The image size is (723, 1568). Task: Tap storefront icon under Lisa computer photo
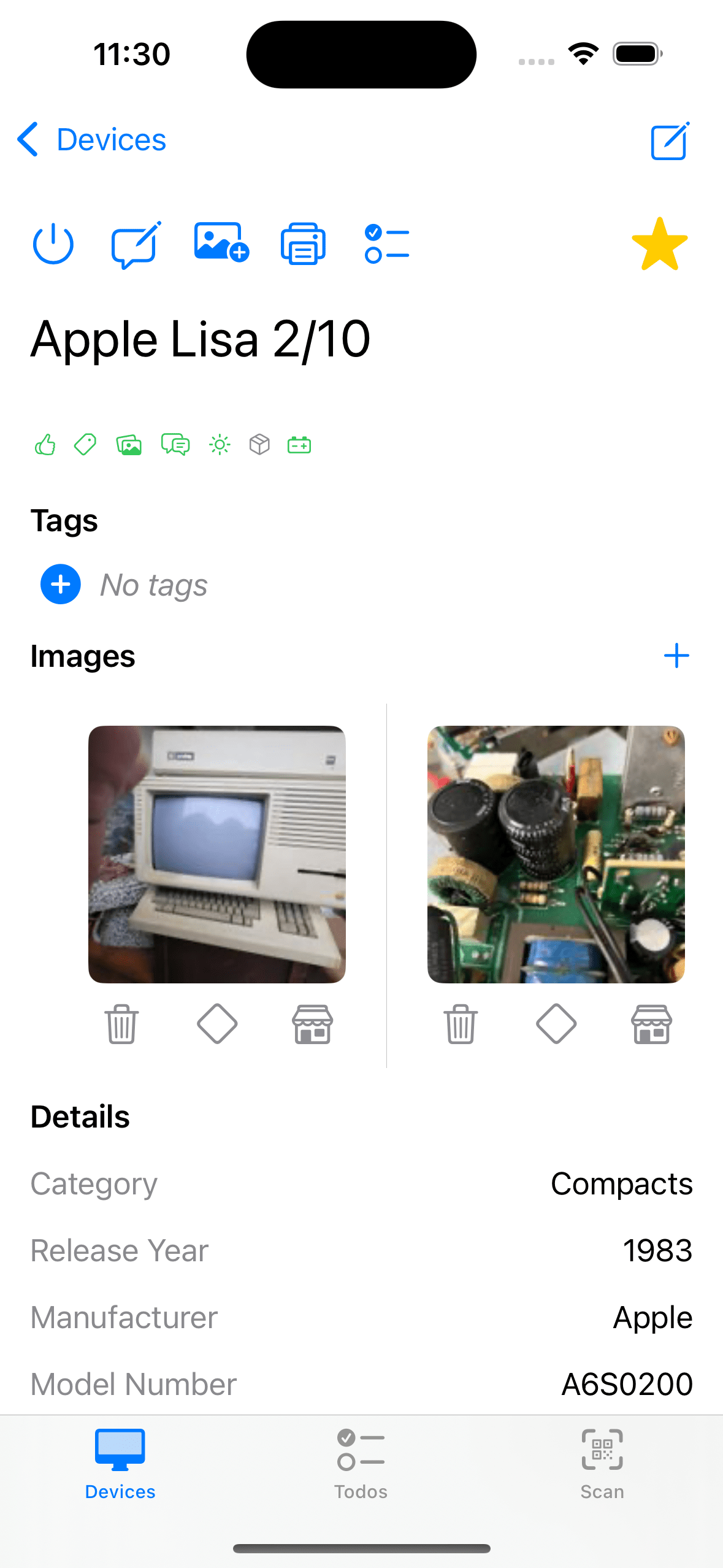(312, 1024)
